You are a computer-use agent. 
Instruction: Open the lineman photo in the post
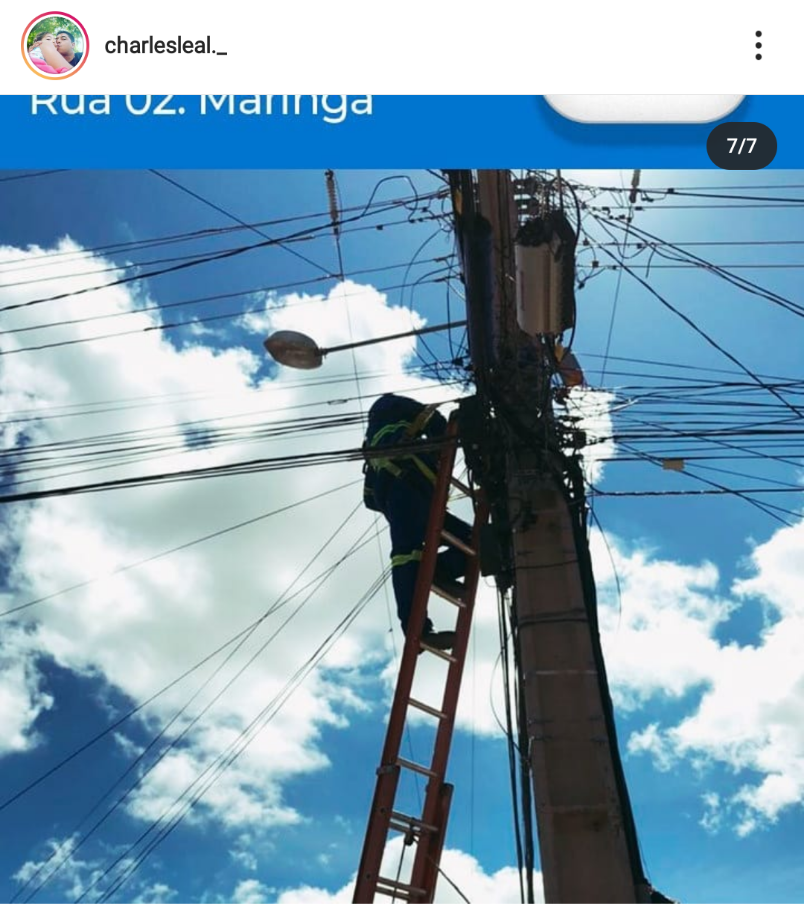tap(402, 535)
